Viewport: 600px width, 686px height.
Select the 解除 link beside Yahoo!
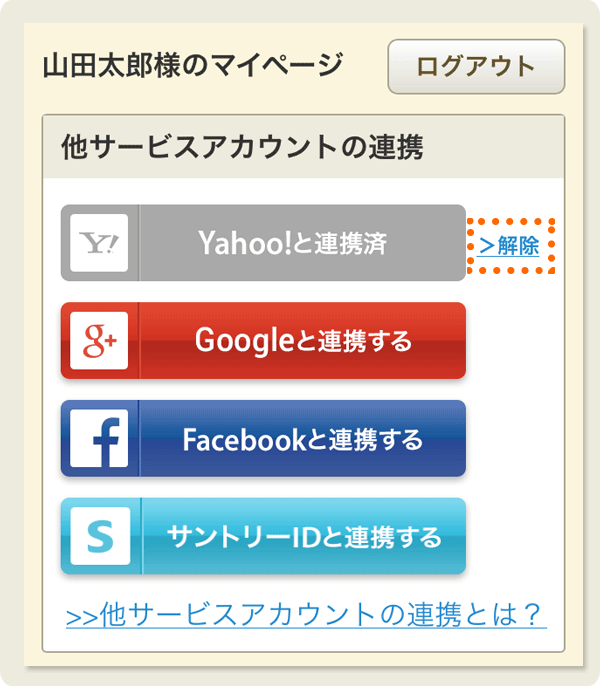coord(509,245)
